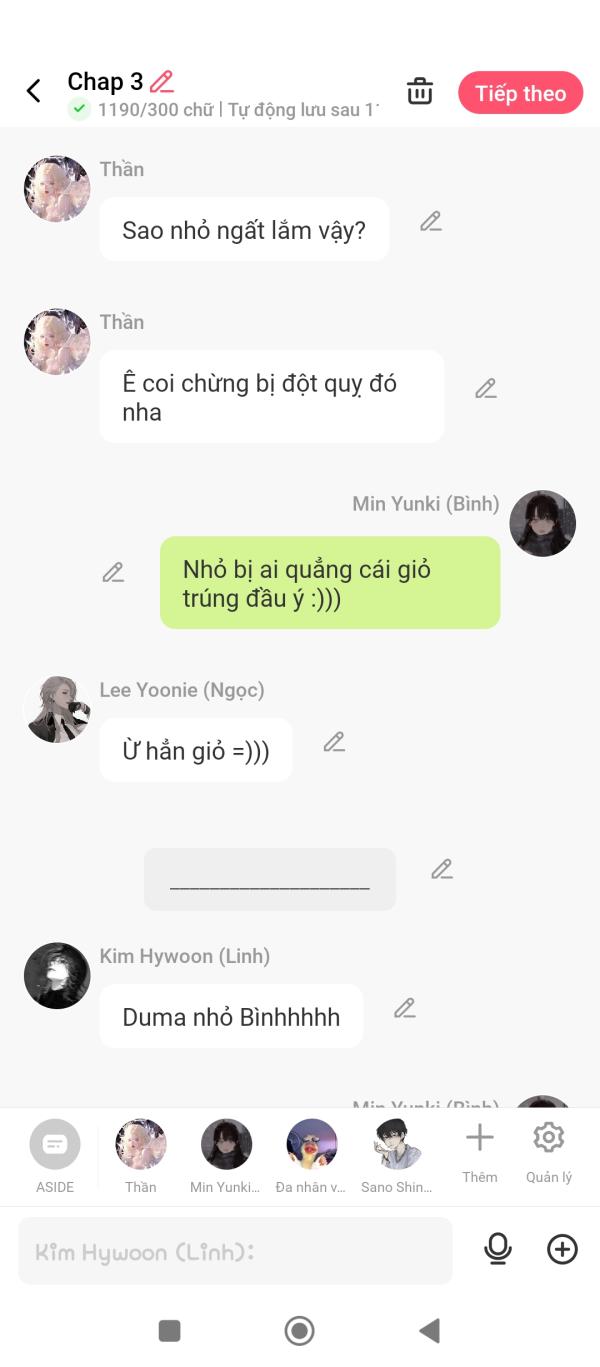Edit Min Yunki's green message bubble

(x=113, y=573)
